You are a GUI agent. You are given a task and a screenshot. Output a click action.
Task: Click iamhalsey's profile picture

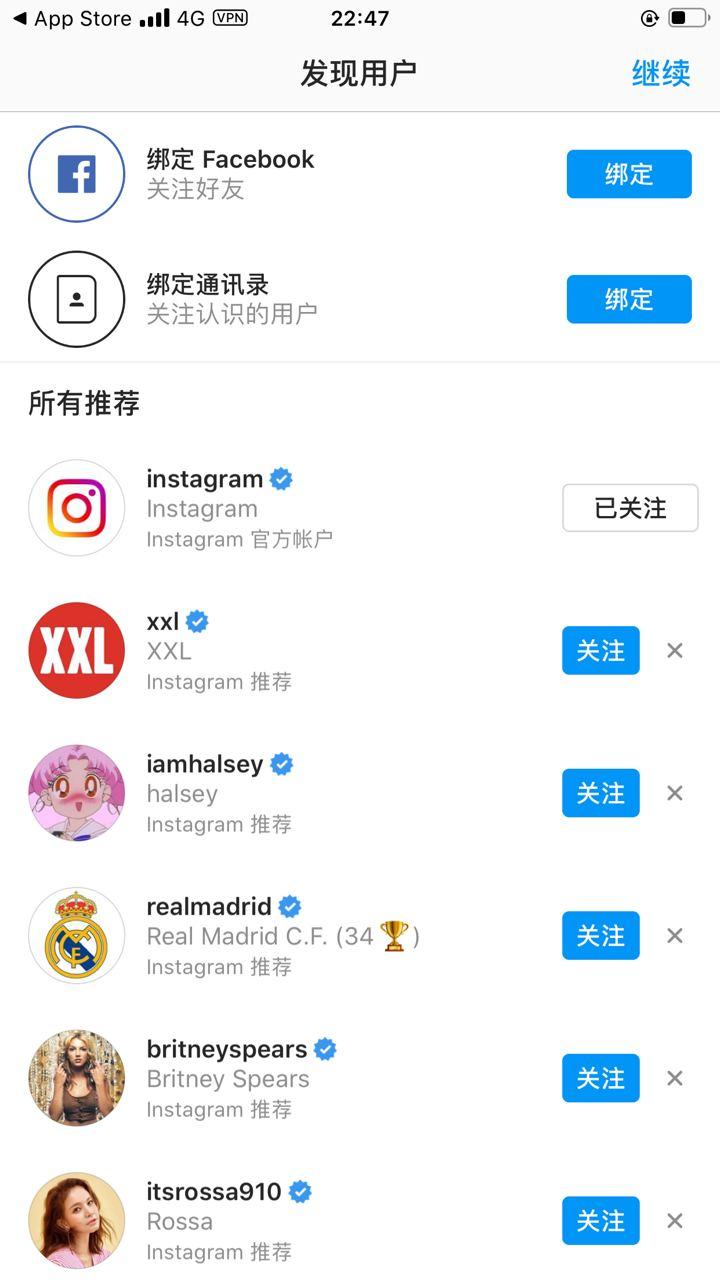click(76, 793)
